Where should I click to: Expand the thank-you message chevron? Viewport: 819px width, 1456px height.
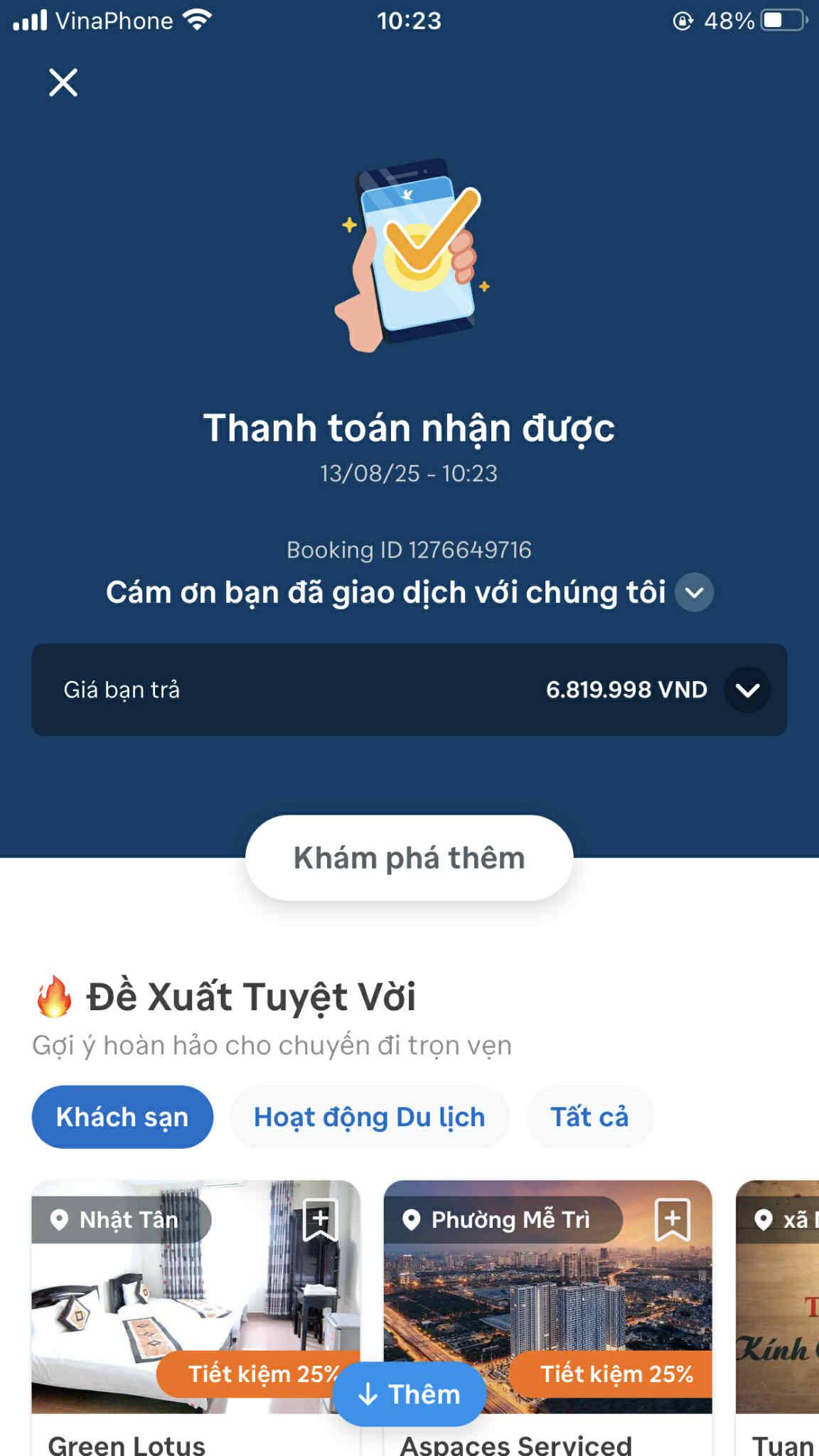pyautogui.click(x=694, y=592)
